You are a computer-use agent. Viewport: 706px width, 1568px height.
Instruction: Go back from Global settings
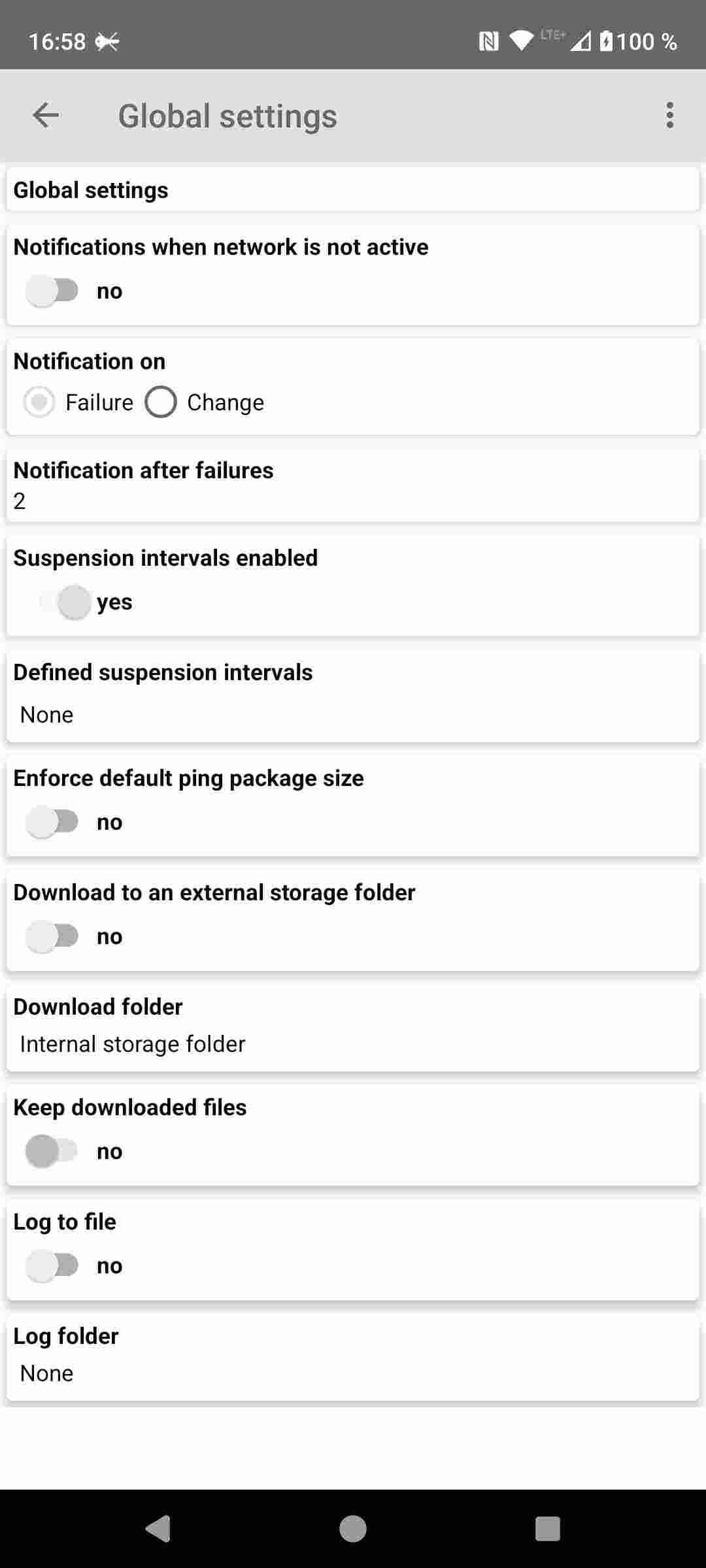coord(46,116)
